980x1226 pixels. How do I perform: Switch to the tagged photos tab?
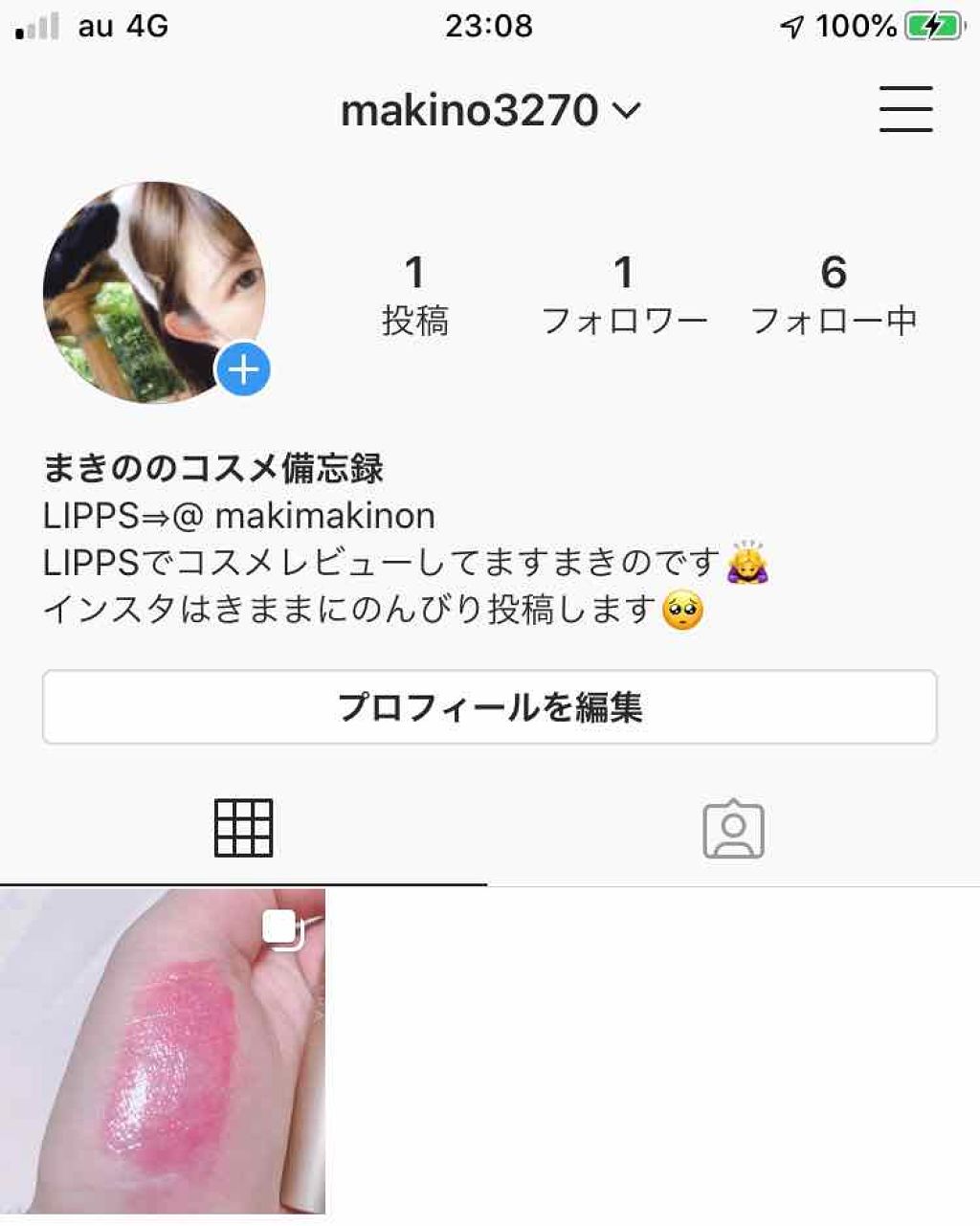[x=733, y=828]
